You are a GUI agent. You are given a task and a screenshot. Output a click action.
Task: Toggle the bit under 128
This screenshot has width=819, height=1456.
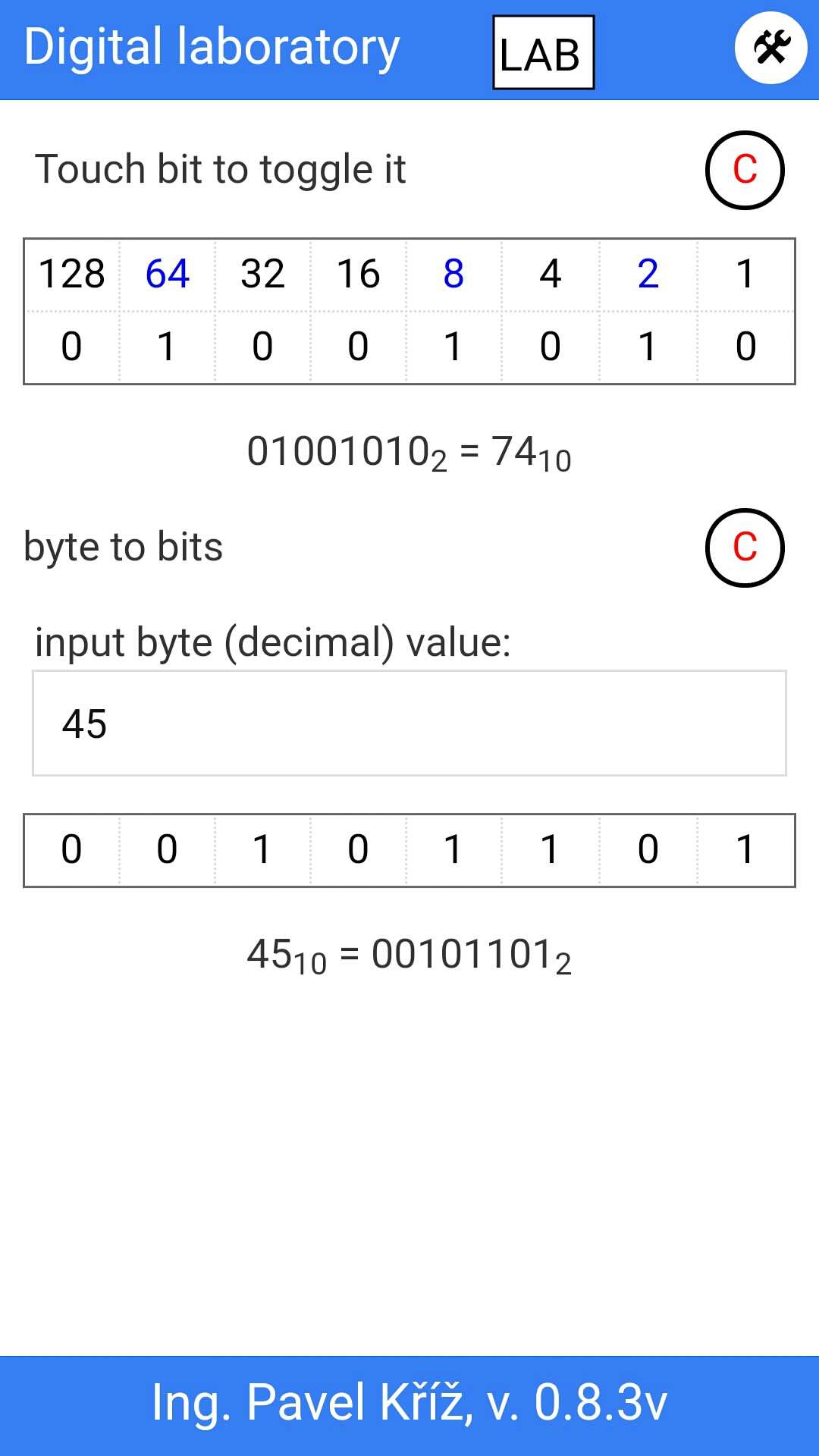coord(71,347)
